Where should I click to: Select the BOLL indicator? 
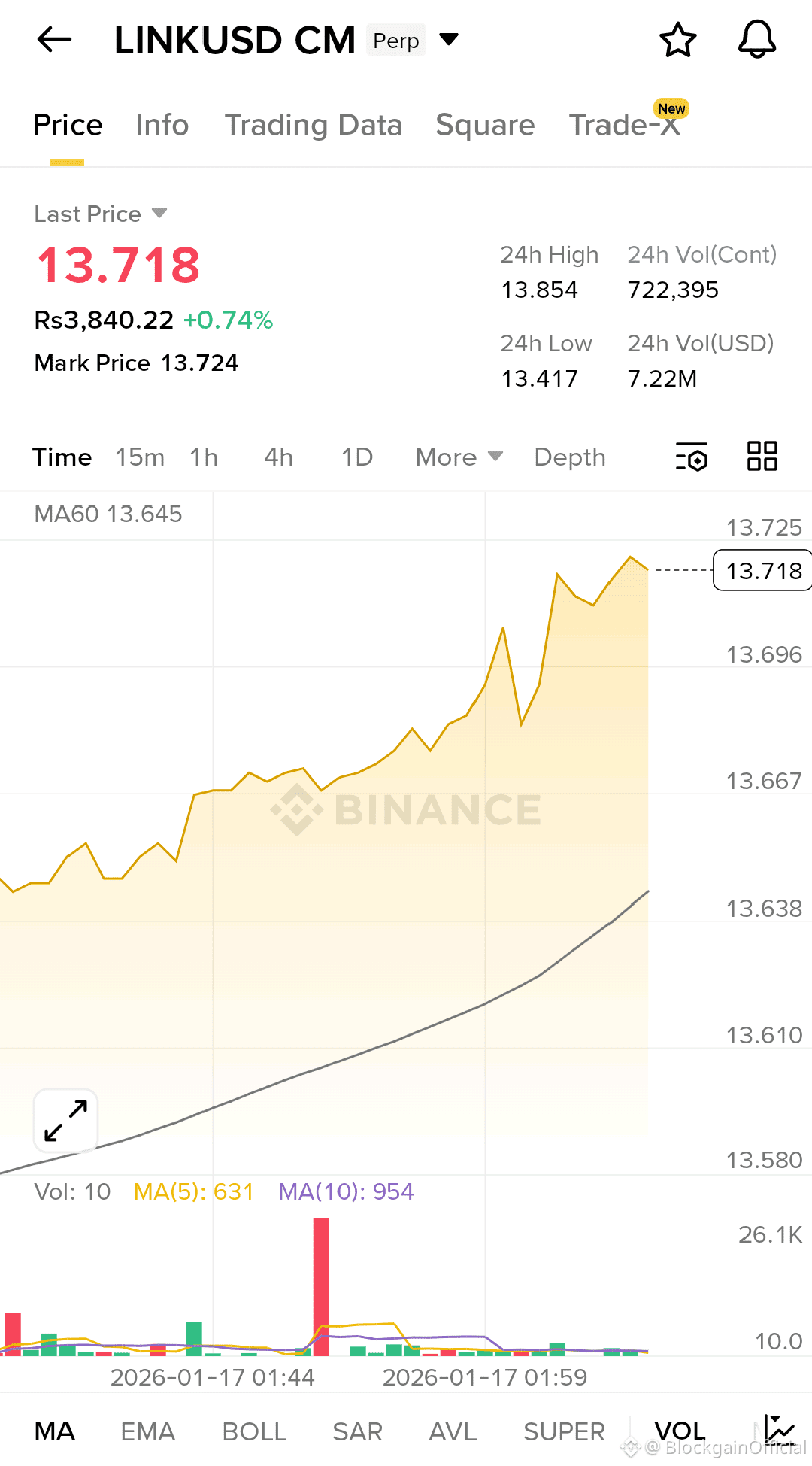(x=254, y=1431)
